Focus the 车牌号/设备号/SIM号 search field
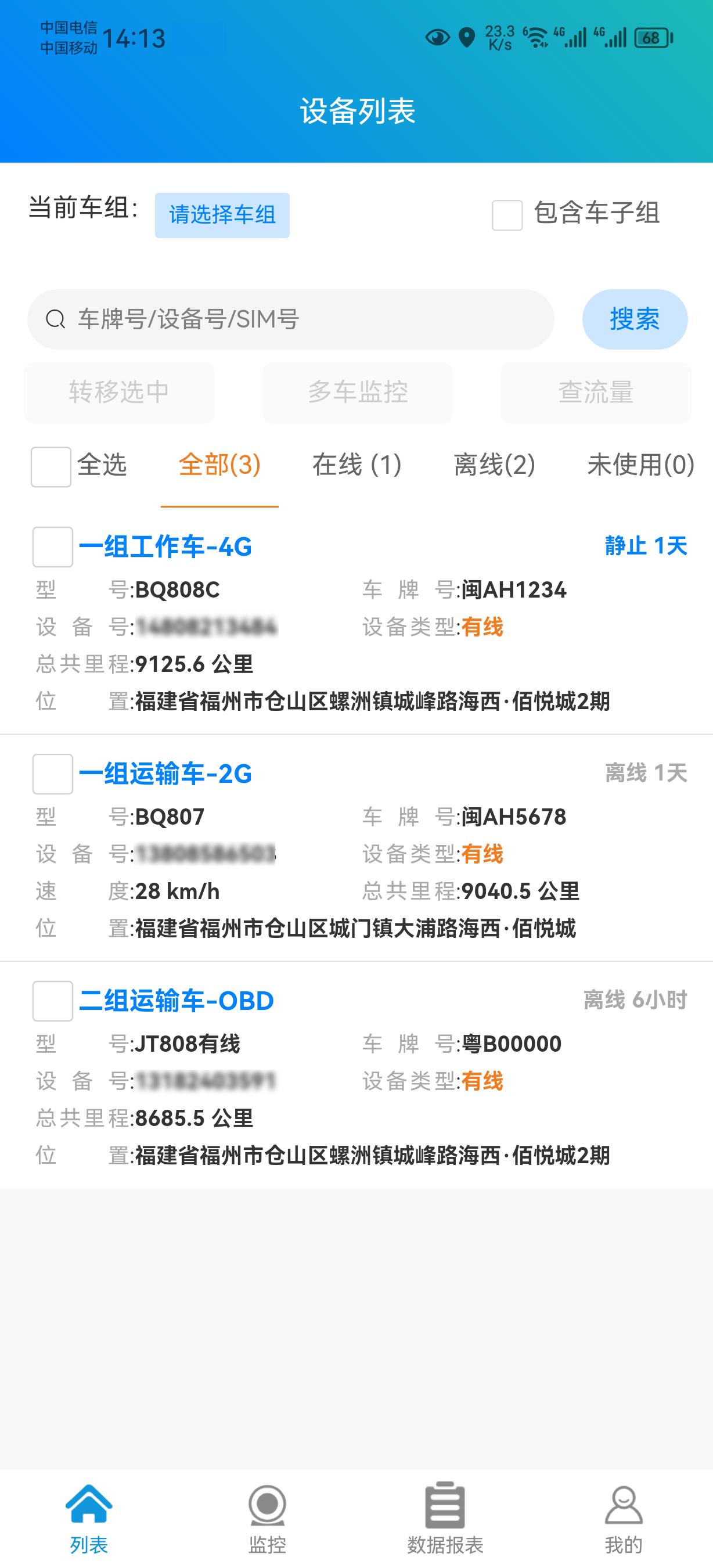The width and height of the screenshot is (713, 1568). pyautogui.click(x=291, y=319)
